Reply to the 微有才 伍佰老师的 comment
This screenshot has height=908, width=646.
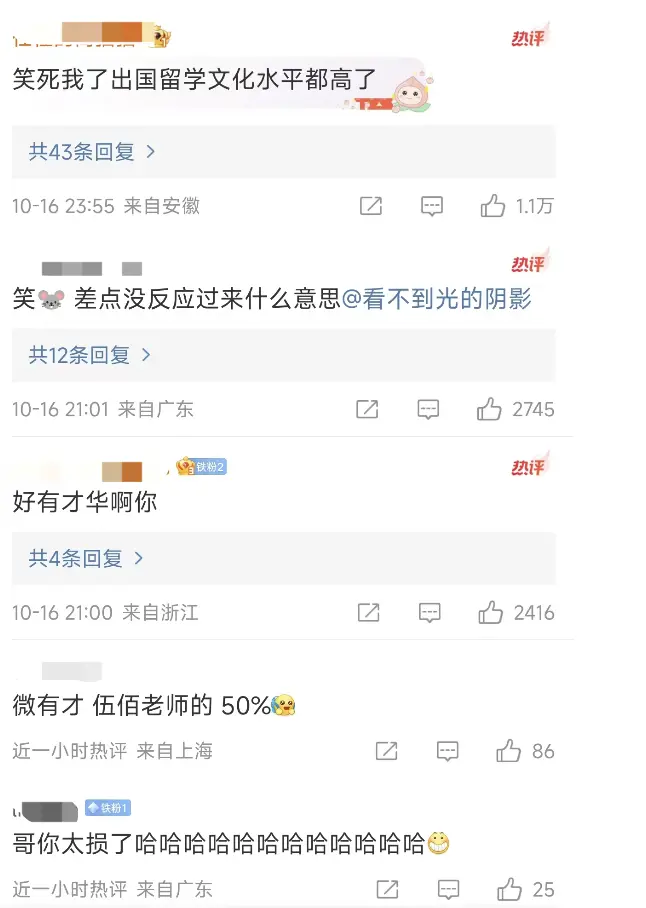click(448, 751)
